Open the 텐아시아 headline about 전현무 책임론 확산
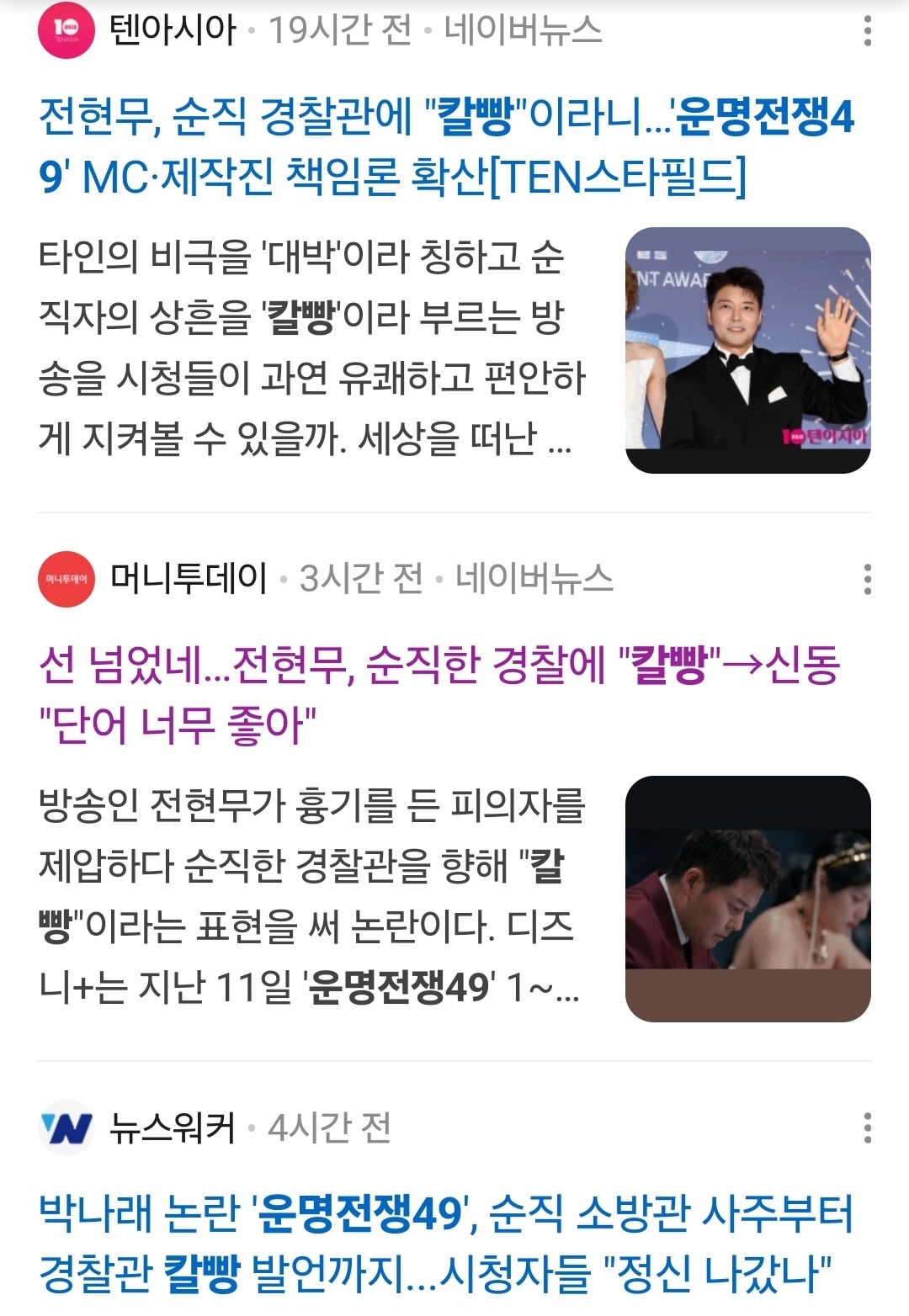This screenshot has width=909, height=1316. 446,146
